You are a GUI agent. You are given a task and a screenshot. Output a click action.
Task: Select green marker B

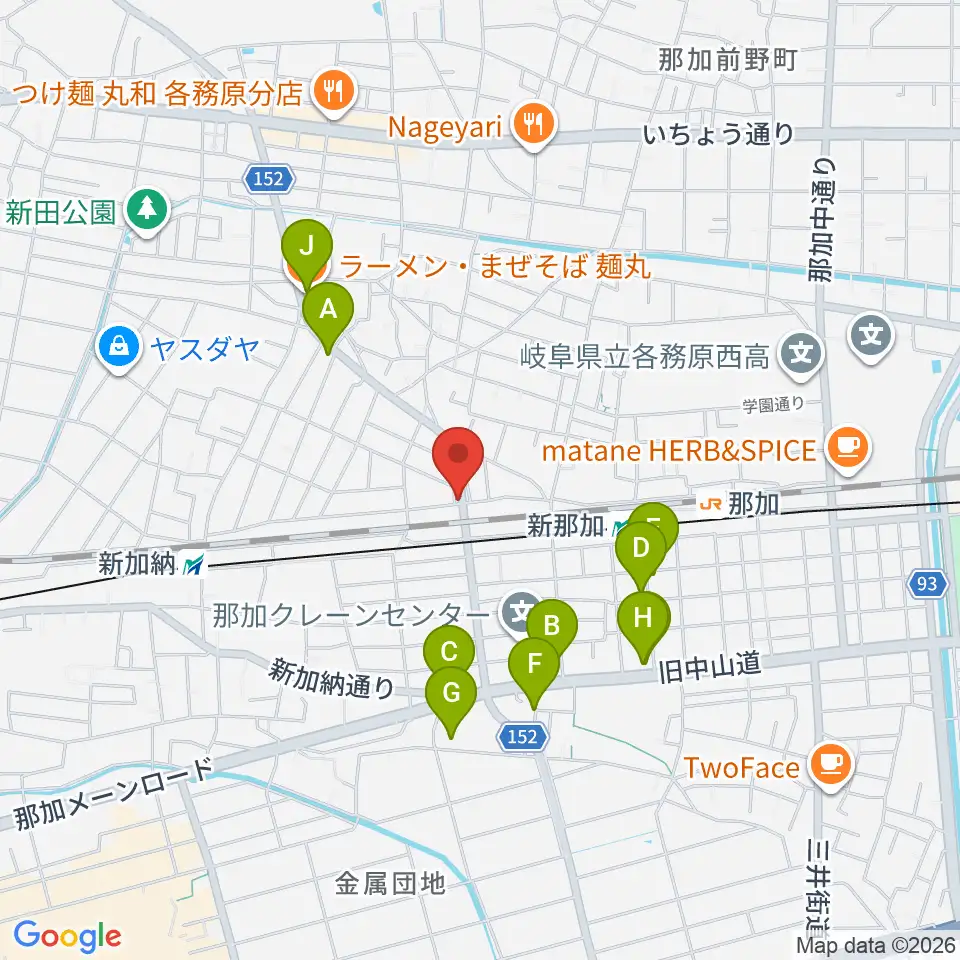(x=552, y=626)
